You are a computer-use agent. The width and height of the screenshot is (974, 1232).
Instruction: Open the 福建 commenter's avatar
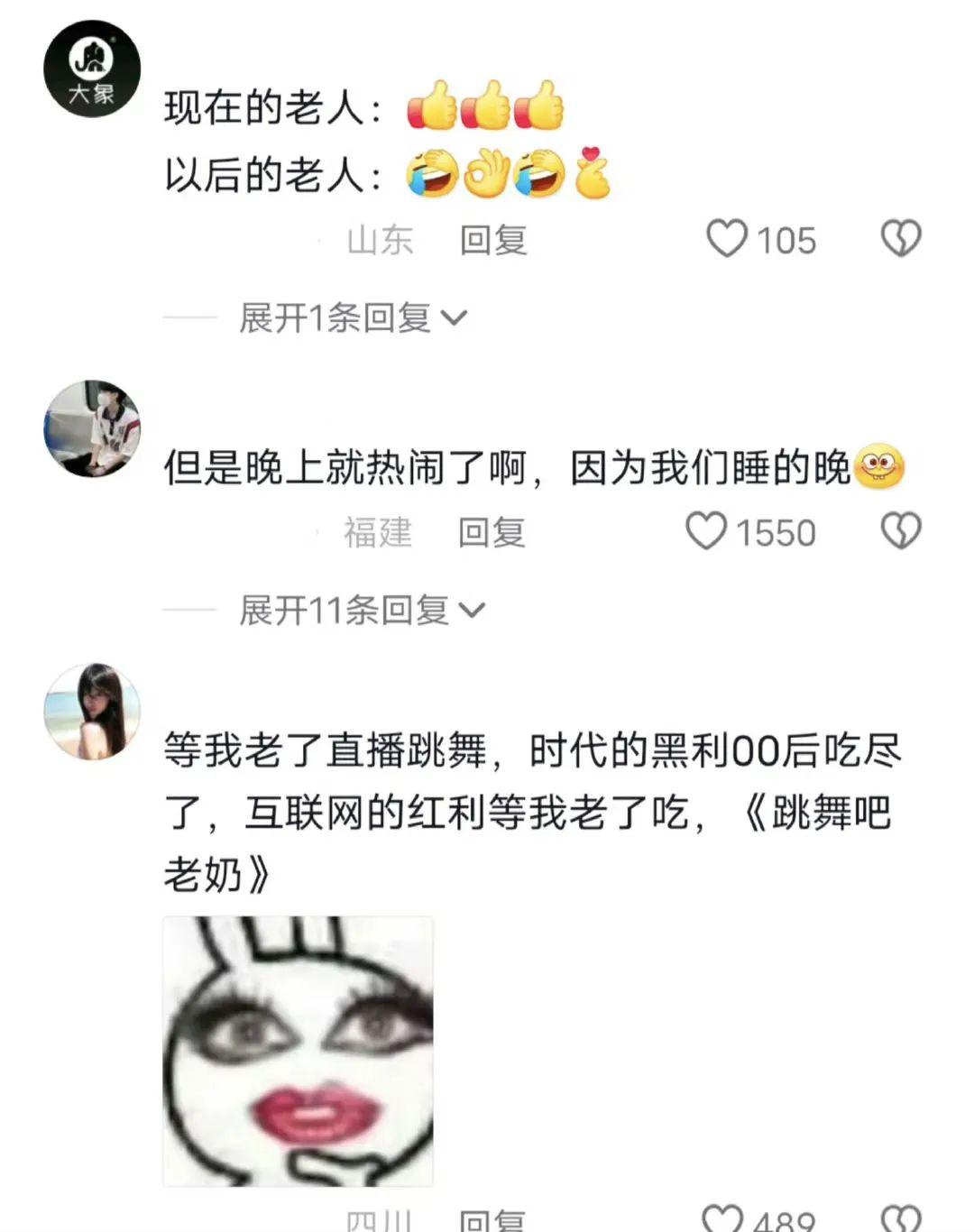[92, 428]
